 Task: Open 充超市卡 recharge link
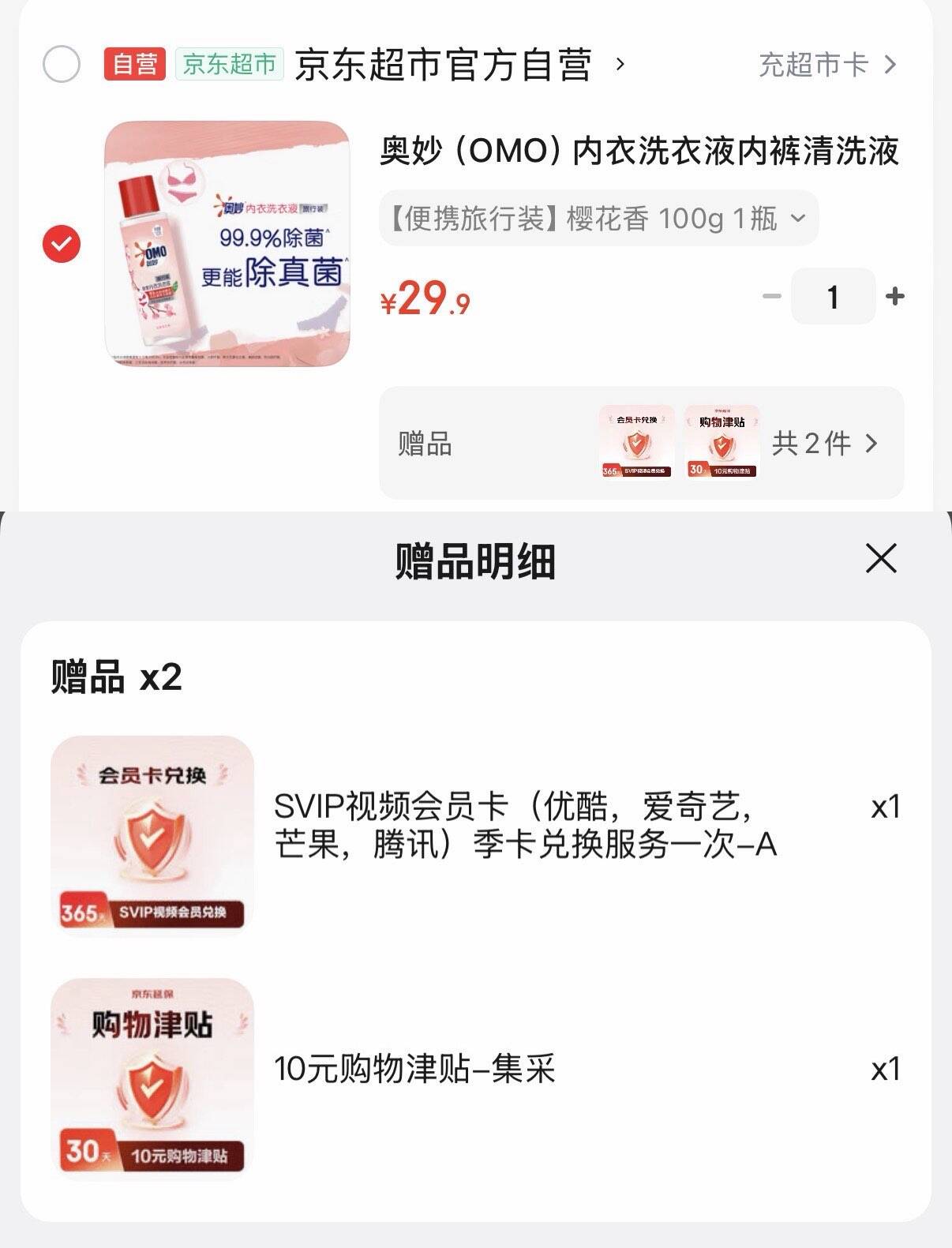pyautogui.click(x=826, y=64)
